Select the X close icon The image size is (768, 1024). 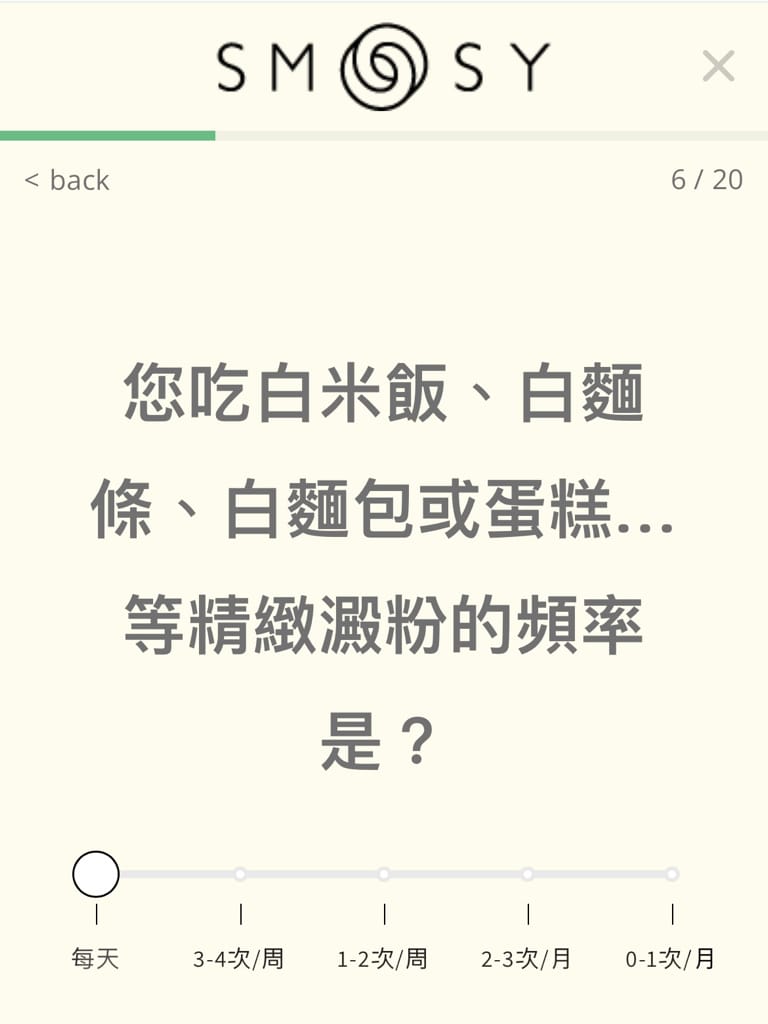coord(718,66)
